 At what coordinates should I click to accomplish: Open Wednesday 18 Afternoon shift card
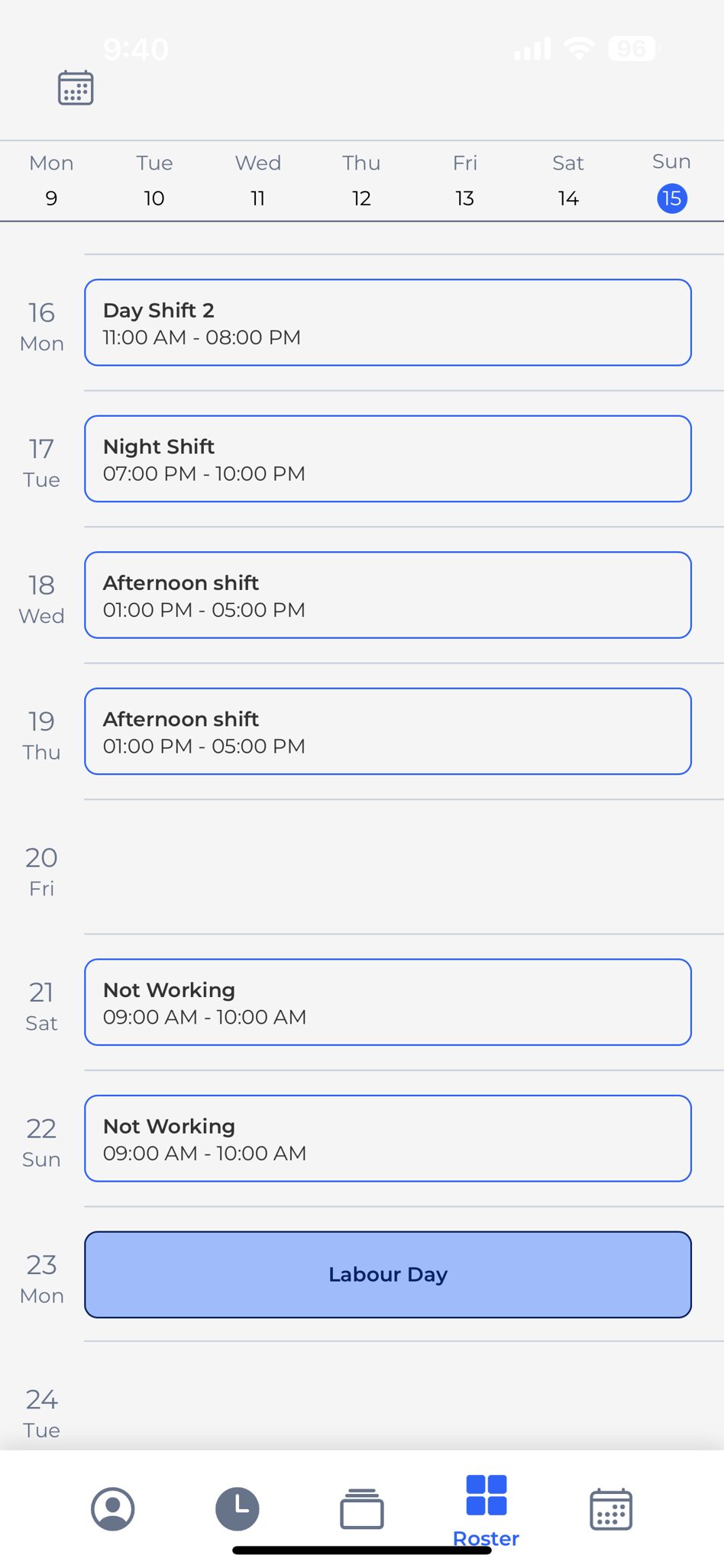[387, 595]
